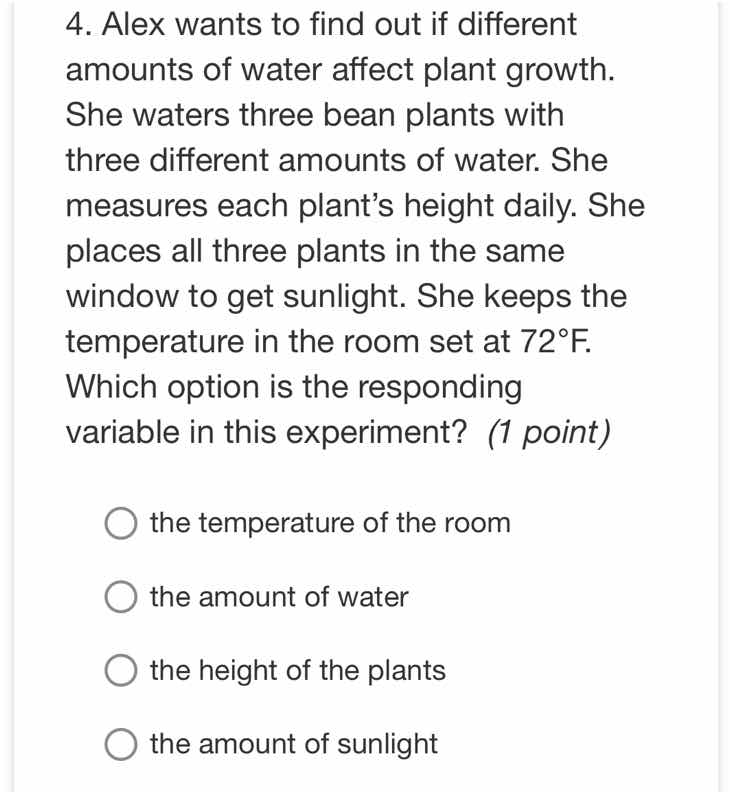
Task: Select the radio button for 'the amount of sunlight'
Action: tap(120, 744)
